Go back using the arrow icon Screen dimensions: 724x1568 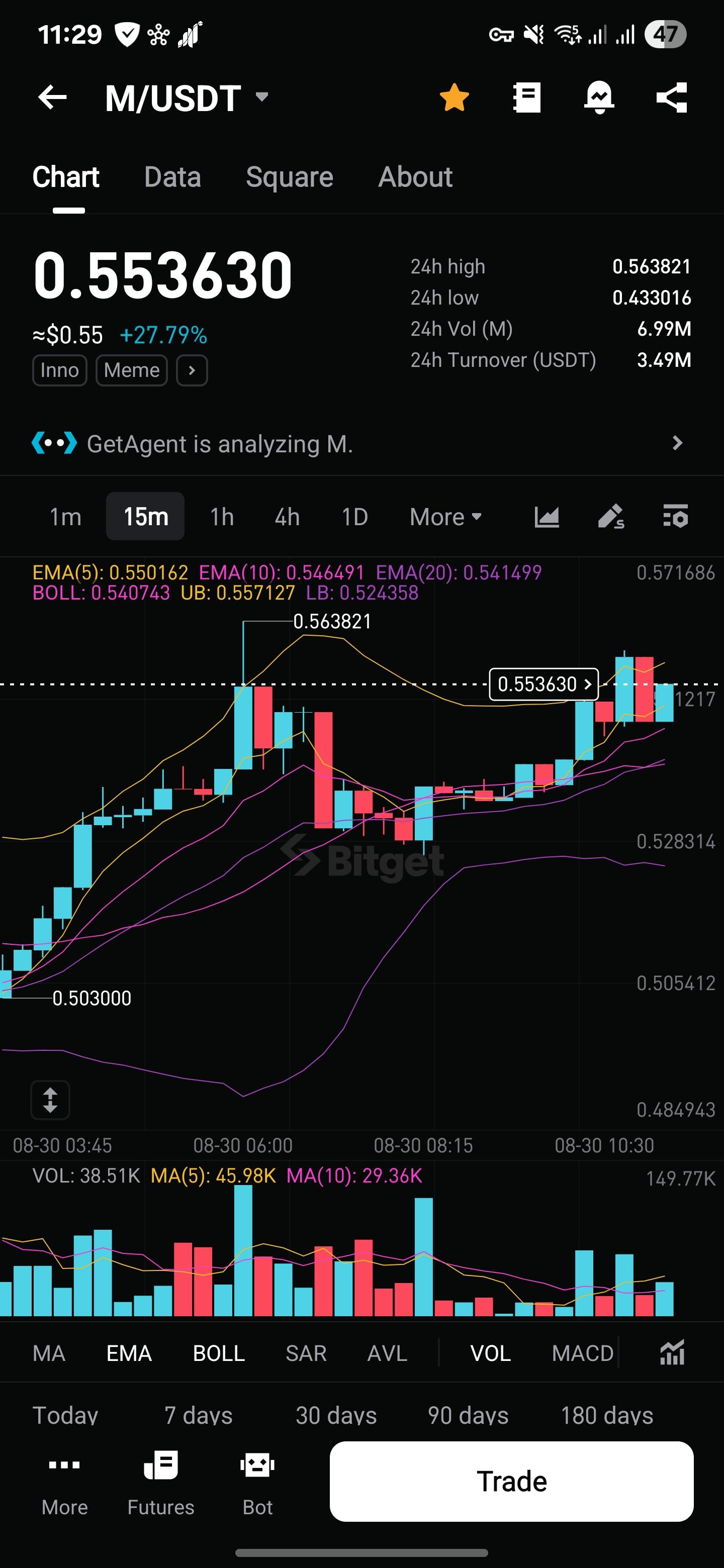[x=52, y=97]
